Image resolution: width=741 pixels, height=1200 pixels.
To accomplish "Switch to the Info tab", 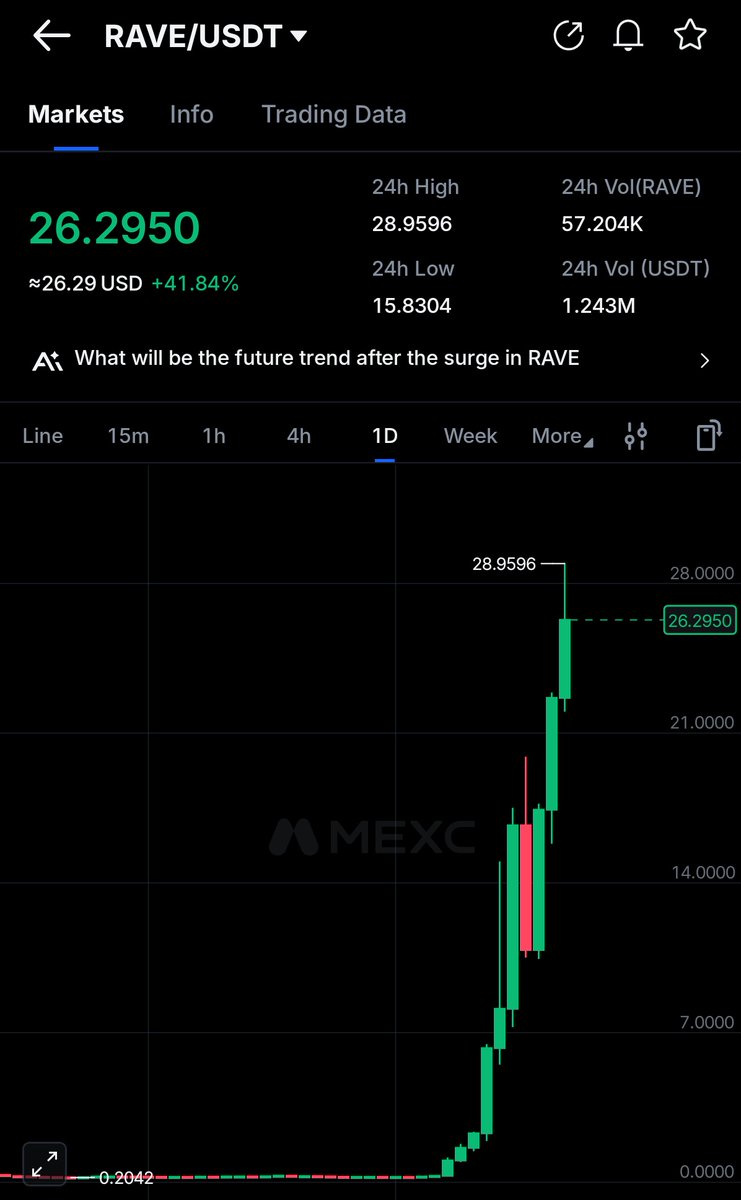I will [x=191, y=114].
